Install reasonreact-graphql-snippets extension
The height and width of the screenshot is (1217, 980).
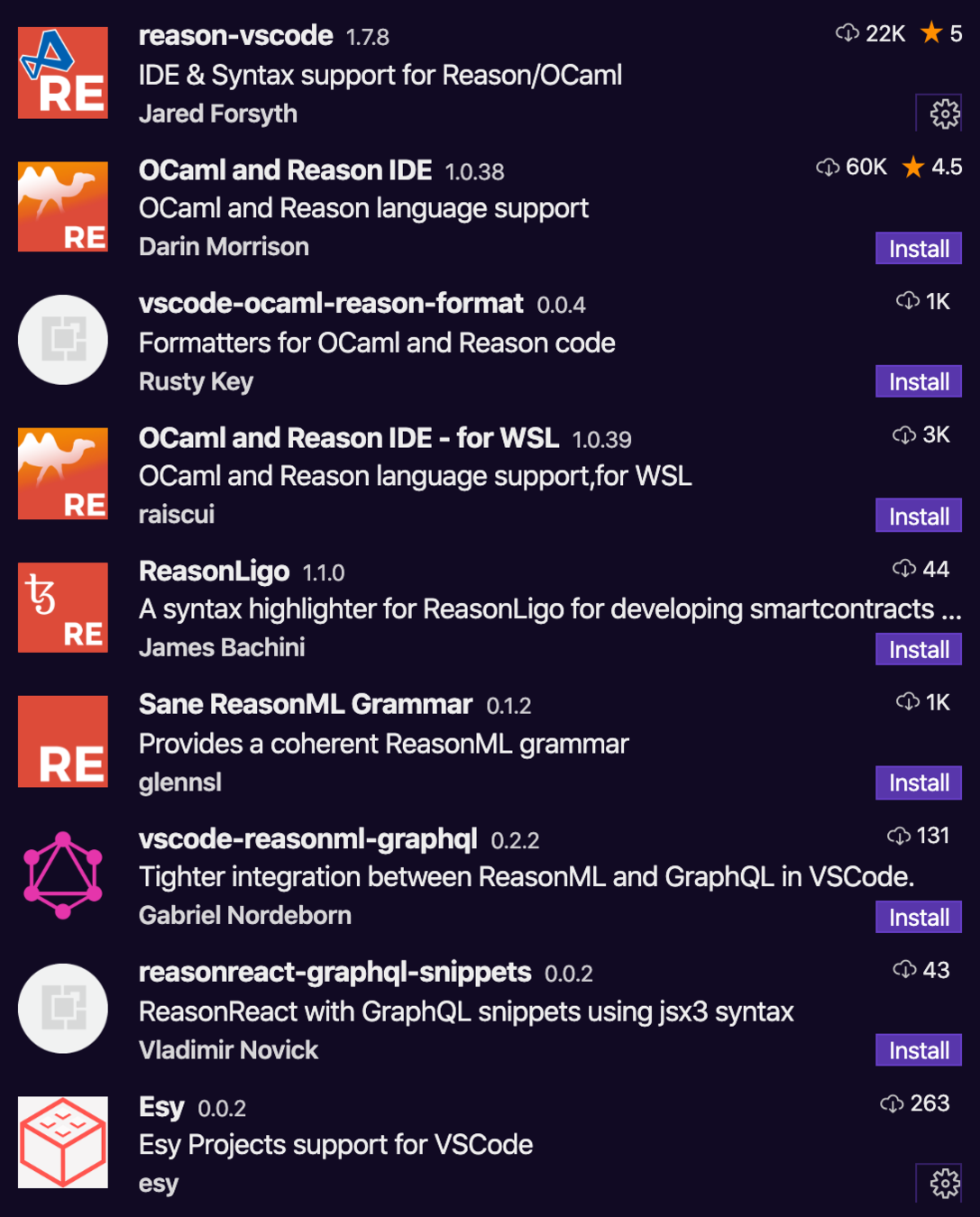click(918, 1051)
